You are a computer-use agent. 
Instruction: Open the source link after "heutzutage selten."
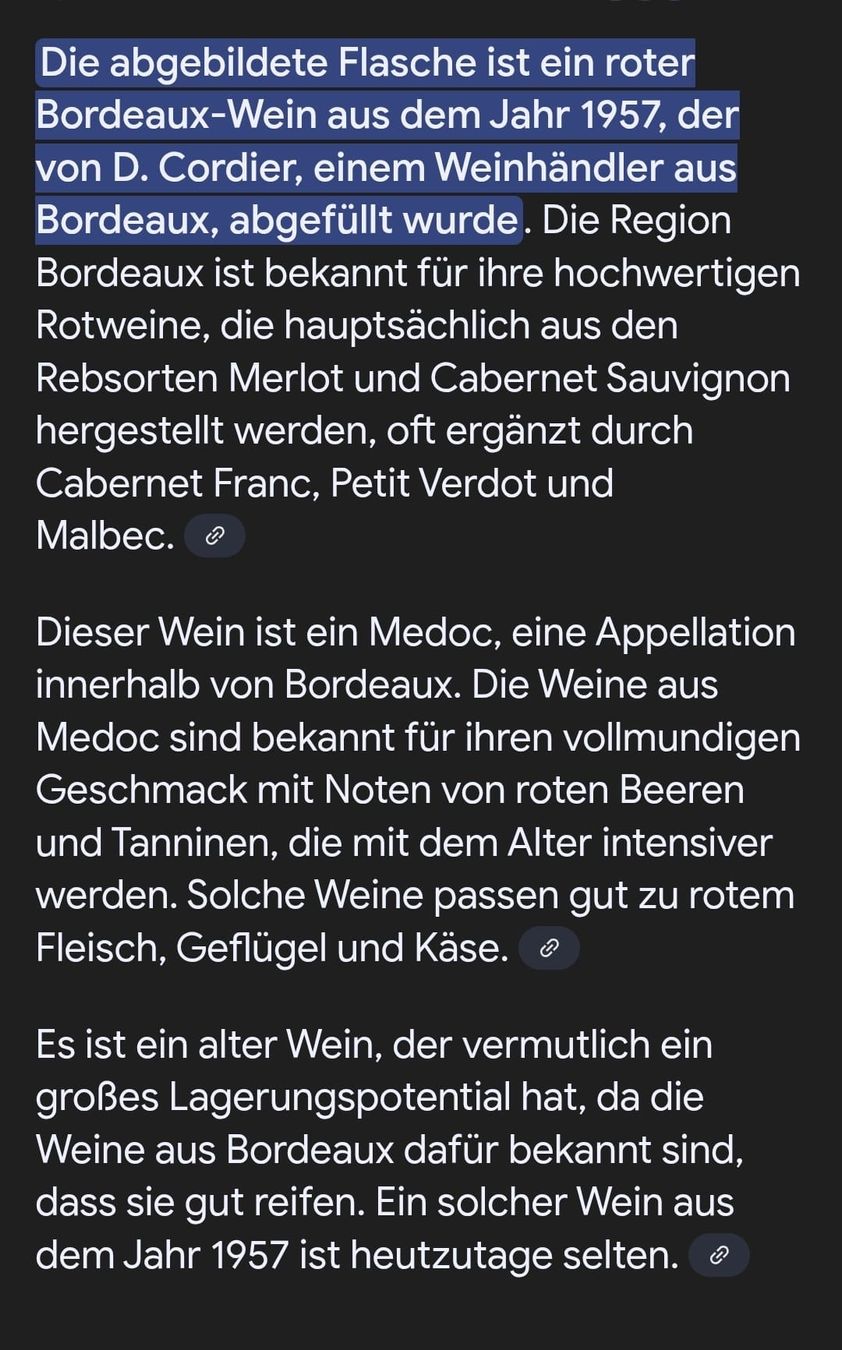[718, 1255]
